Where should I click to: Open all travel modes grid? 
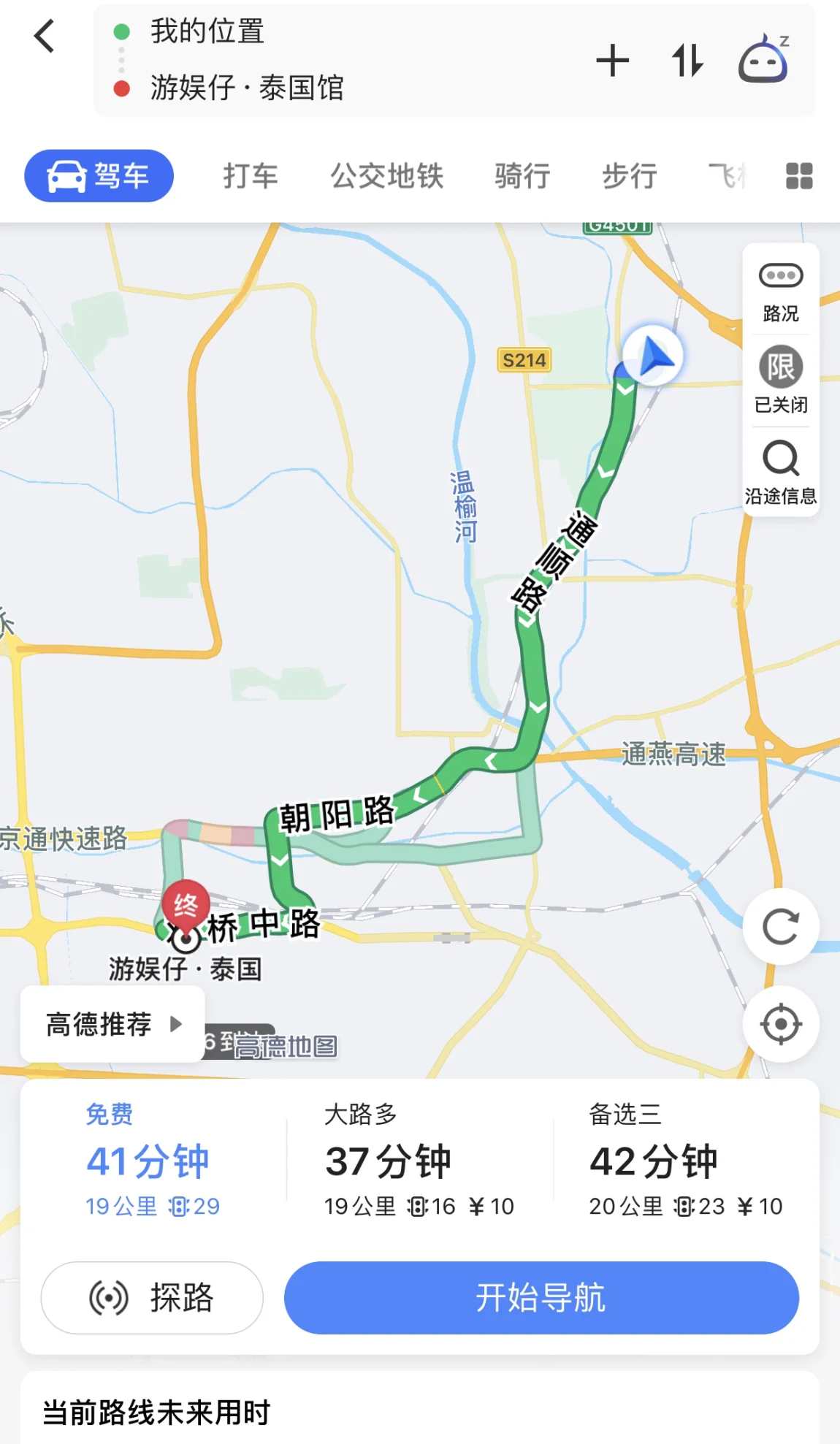(799, 176)
